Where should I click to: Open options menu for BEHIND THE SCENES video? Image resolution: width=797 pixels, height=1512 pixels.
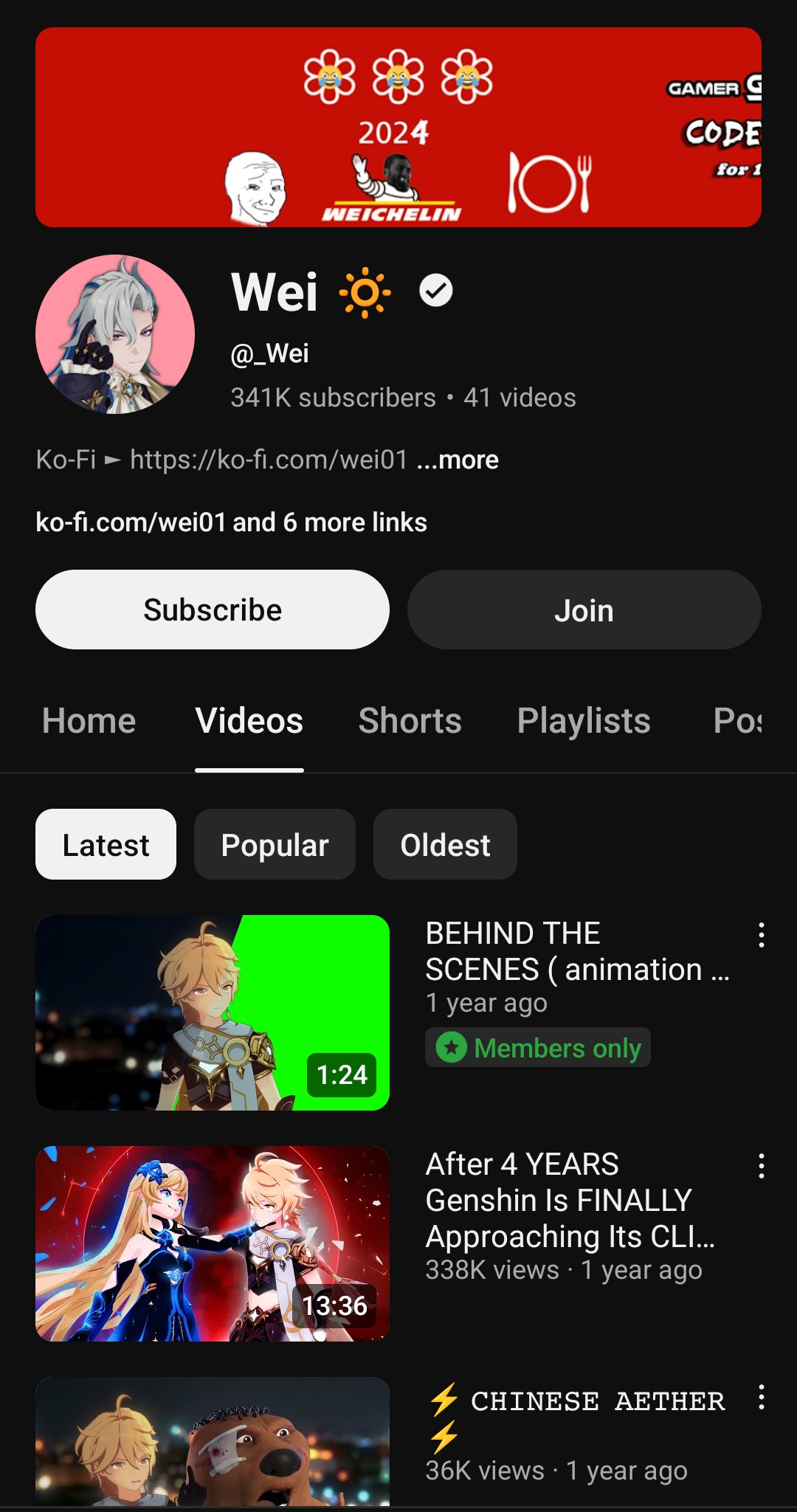pos(761,935)
